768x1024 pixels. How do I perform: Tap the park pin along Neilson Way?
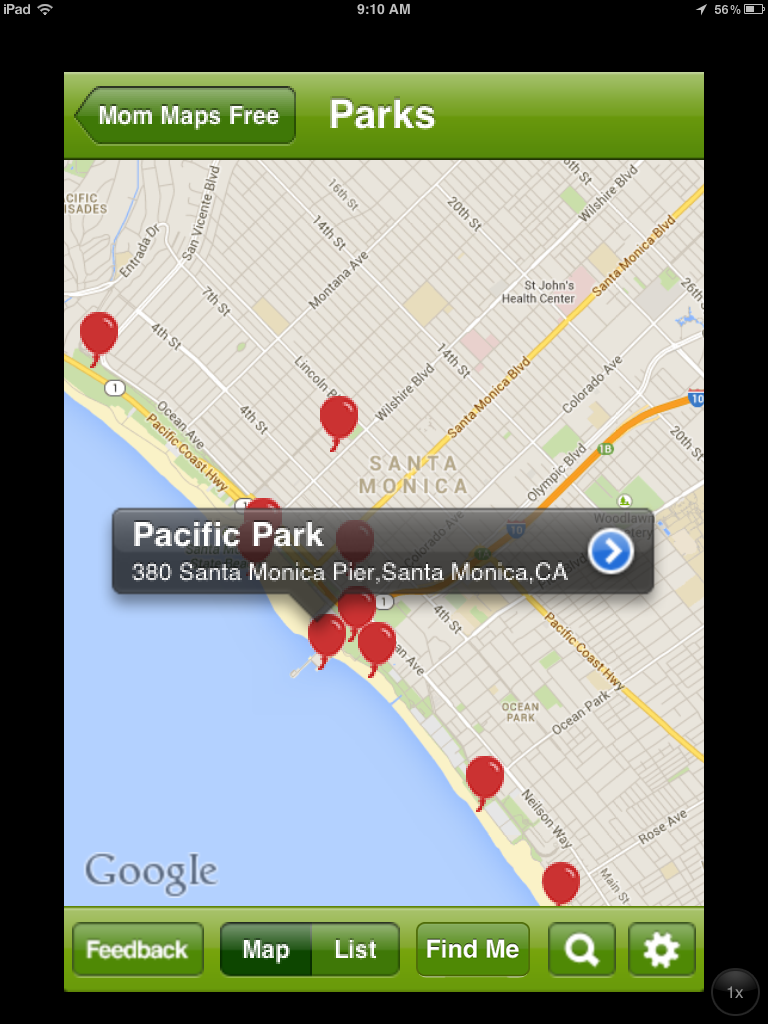pyautogui.click(x=484, y=775)
